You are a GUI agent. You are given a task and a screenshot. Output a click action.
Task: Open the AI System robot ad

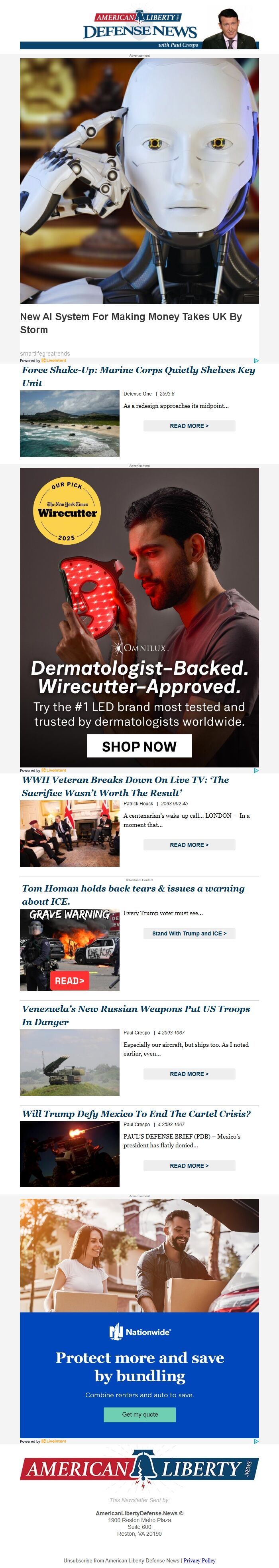click(139, 182)
